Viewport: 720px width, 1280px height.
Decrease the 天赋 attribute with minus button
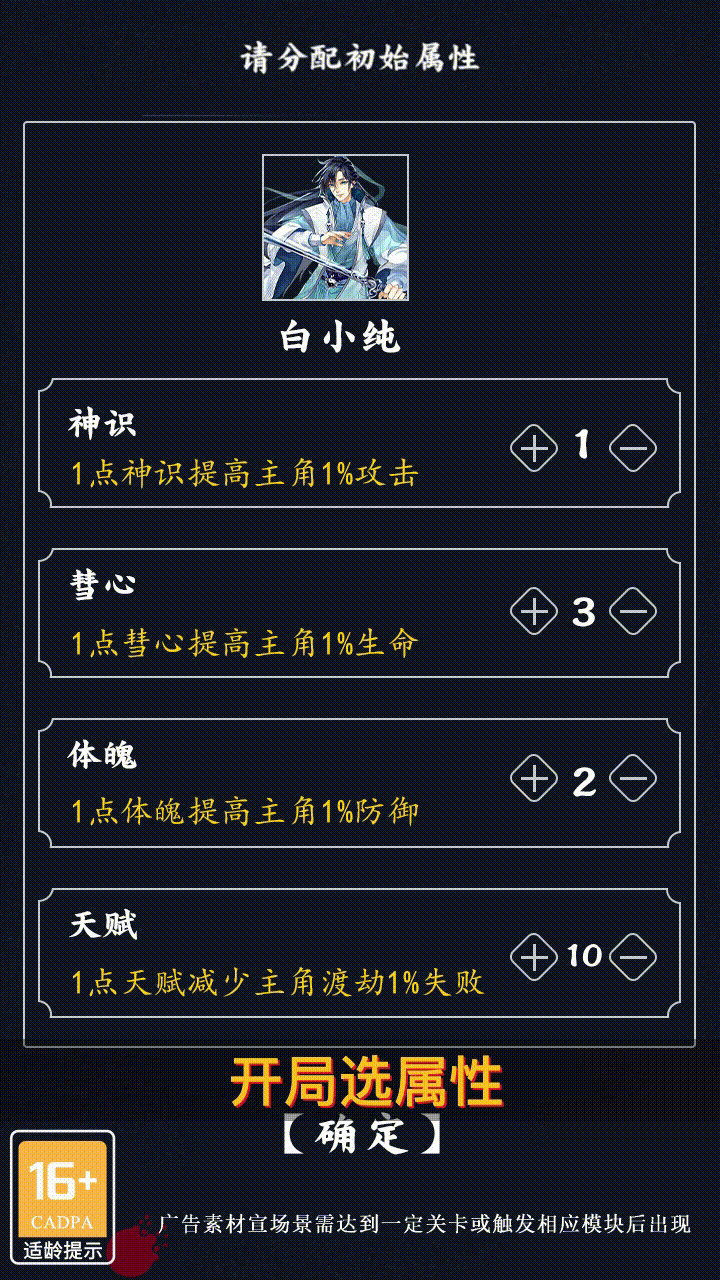(x=632, y=956)
